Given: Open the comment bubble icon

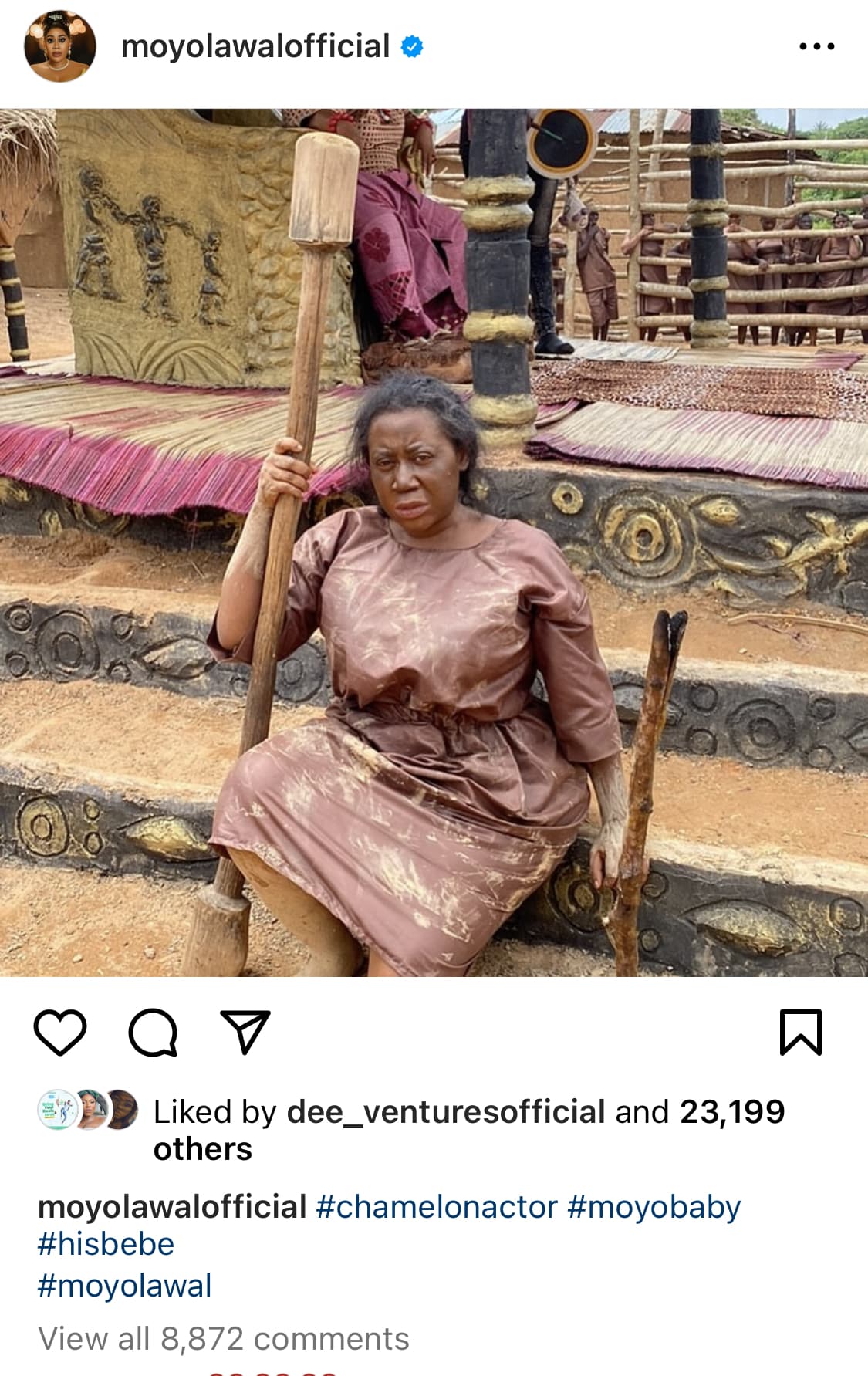Looking at the screenshot, I should pos(153,1032).
